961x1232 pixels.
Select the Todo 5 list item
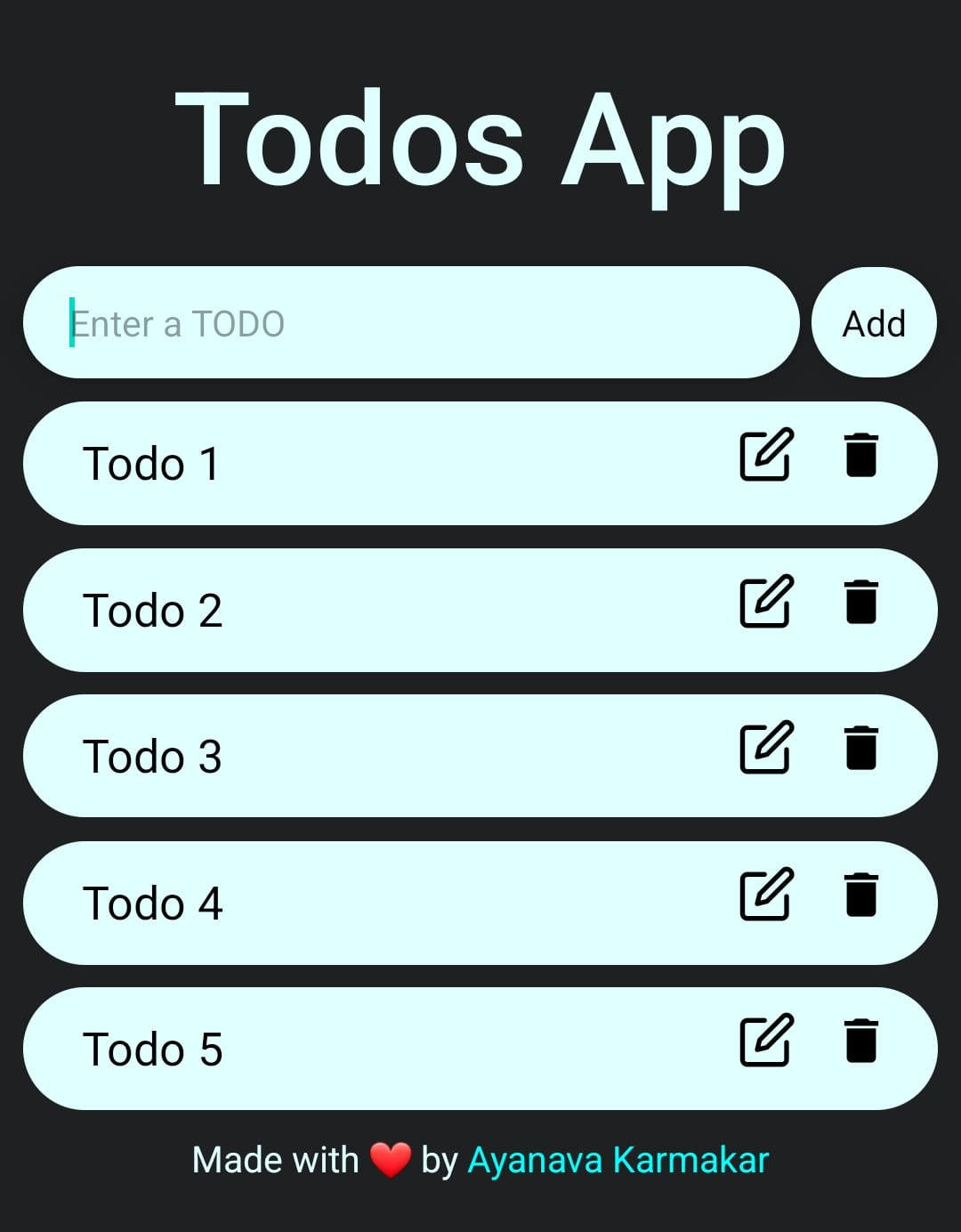(356, 1050)
